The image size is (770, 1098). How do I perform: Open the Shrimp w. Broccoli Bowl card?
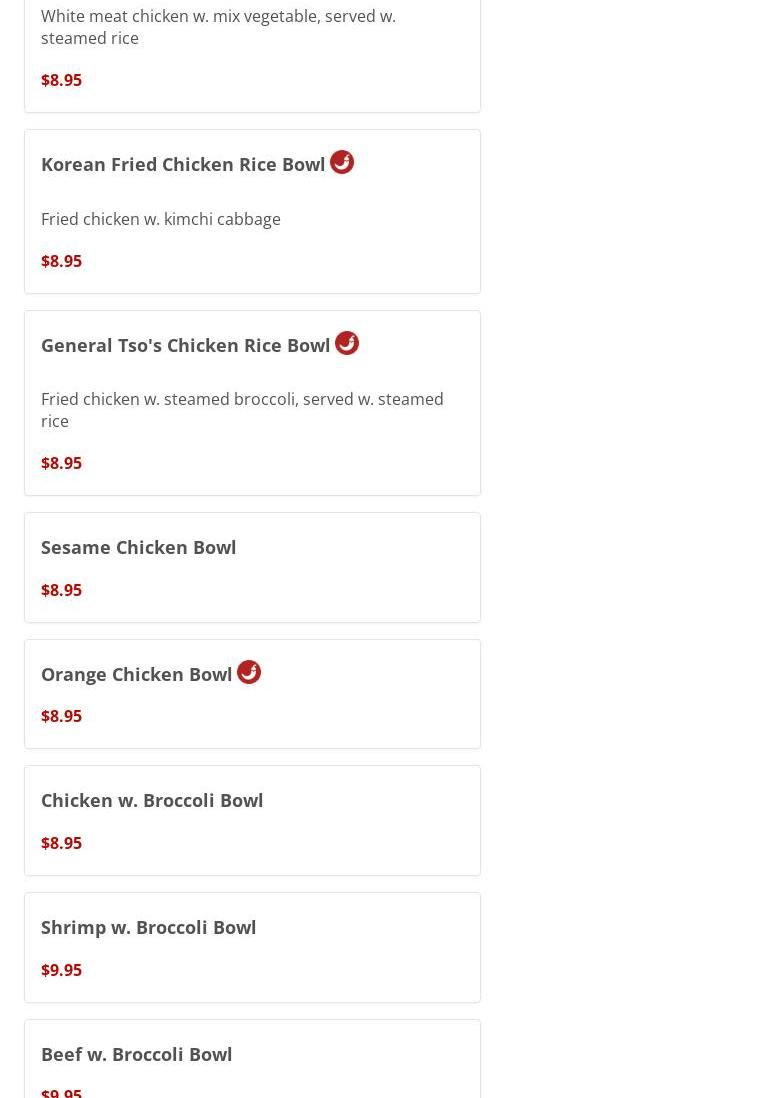[149, 928]
